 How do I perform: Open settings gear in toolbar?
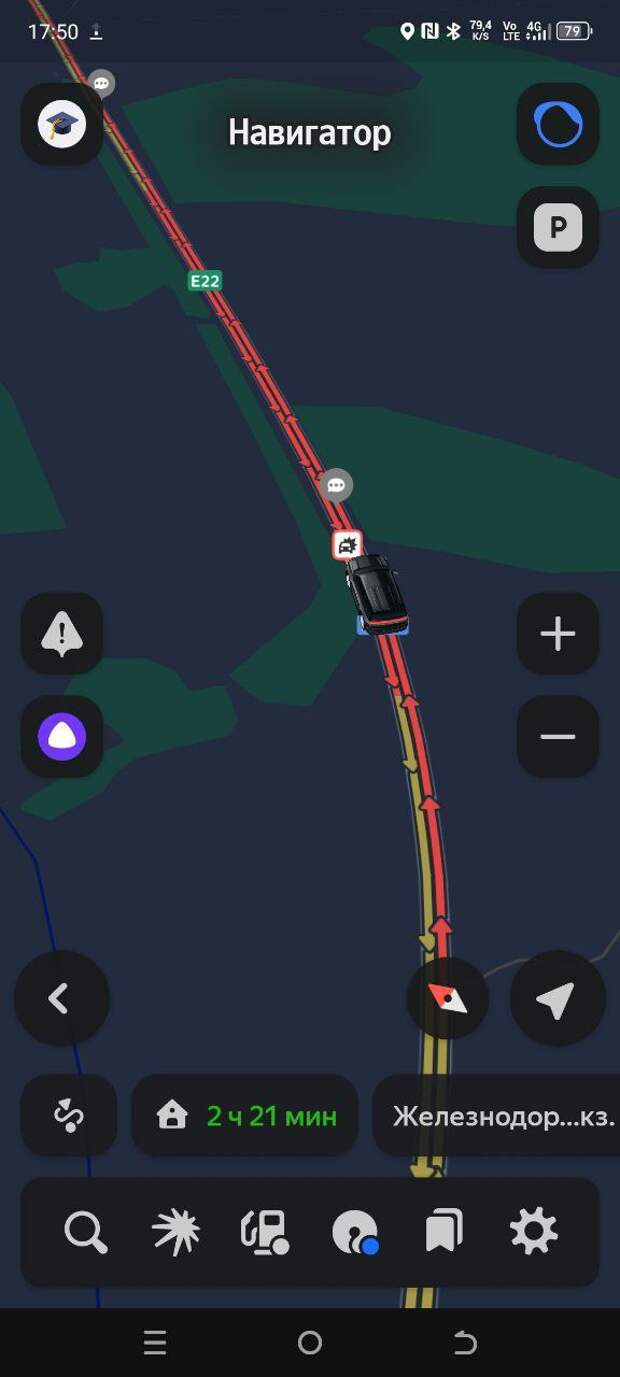[533, 1231]
